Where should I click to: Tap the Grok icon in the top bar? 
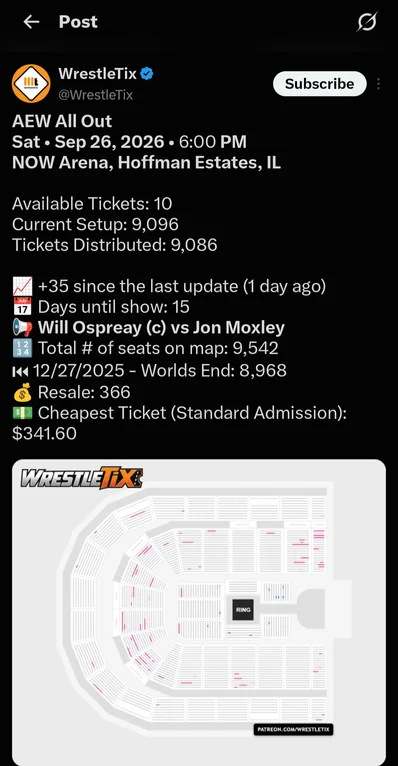click(x=367, y=21)
